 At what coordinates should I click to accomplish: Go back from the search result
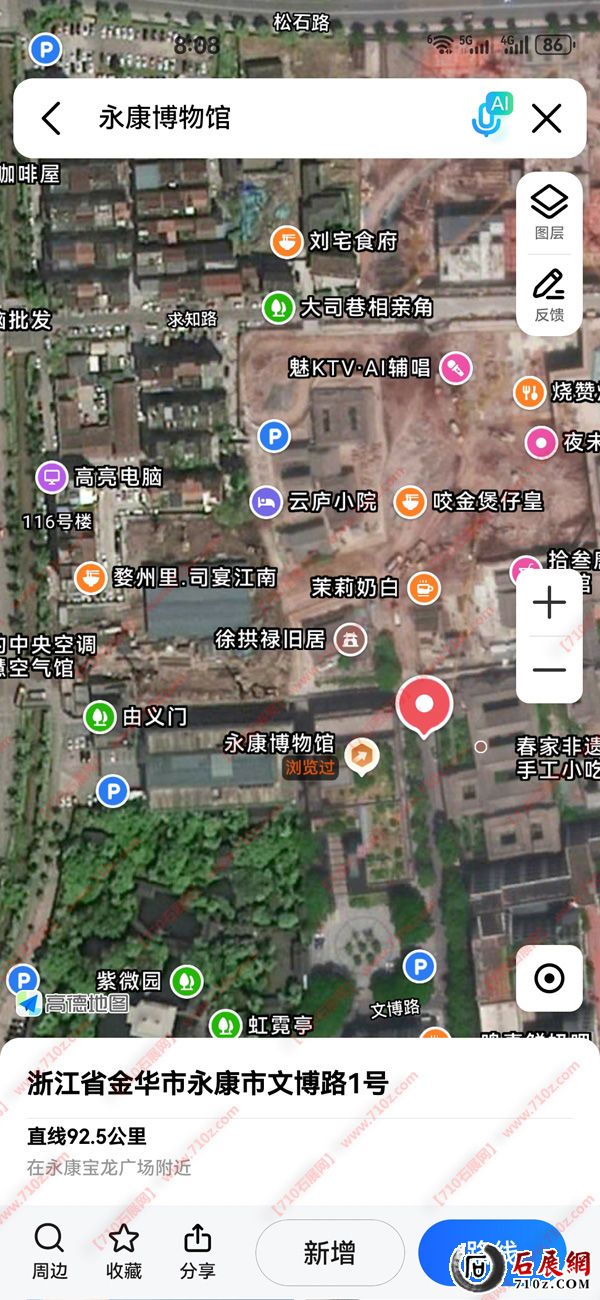pos(51,119)
